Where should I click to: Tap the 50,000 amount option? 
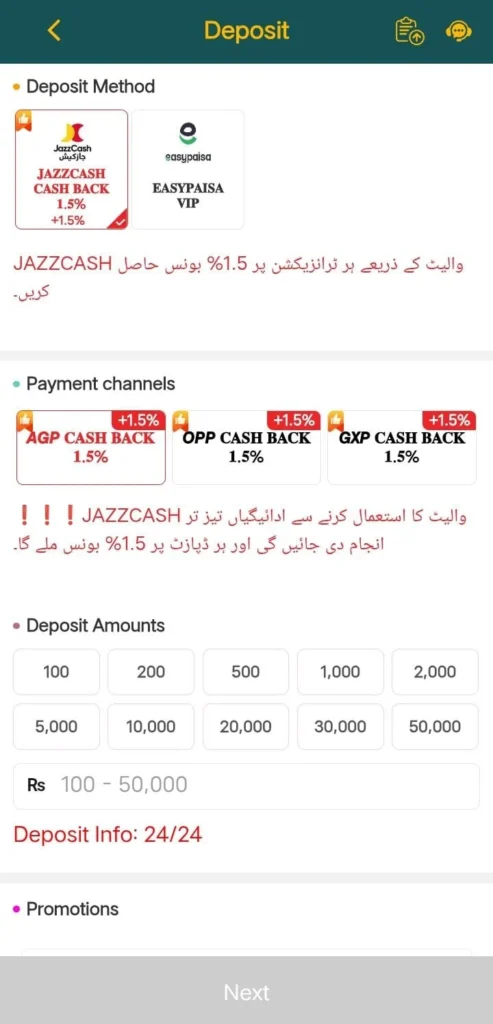[435, 727]
